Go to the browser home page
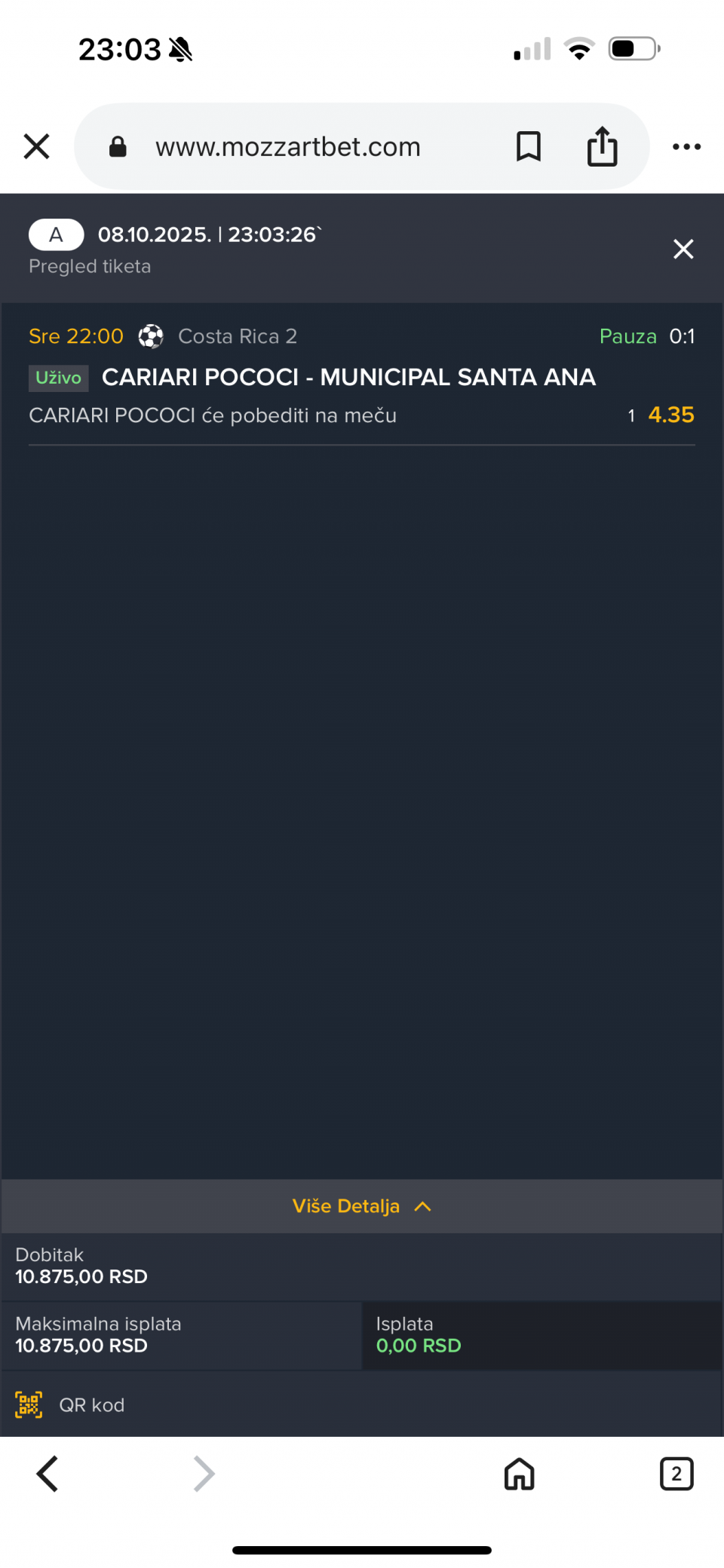724x1568 pixels. (519, 1474)
